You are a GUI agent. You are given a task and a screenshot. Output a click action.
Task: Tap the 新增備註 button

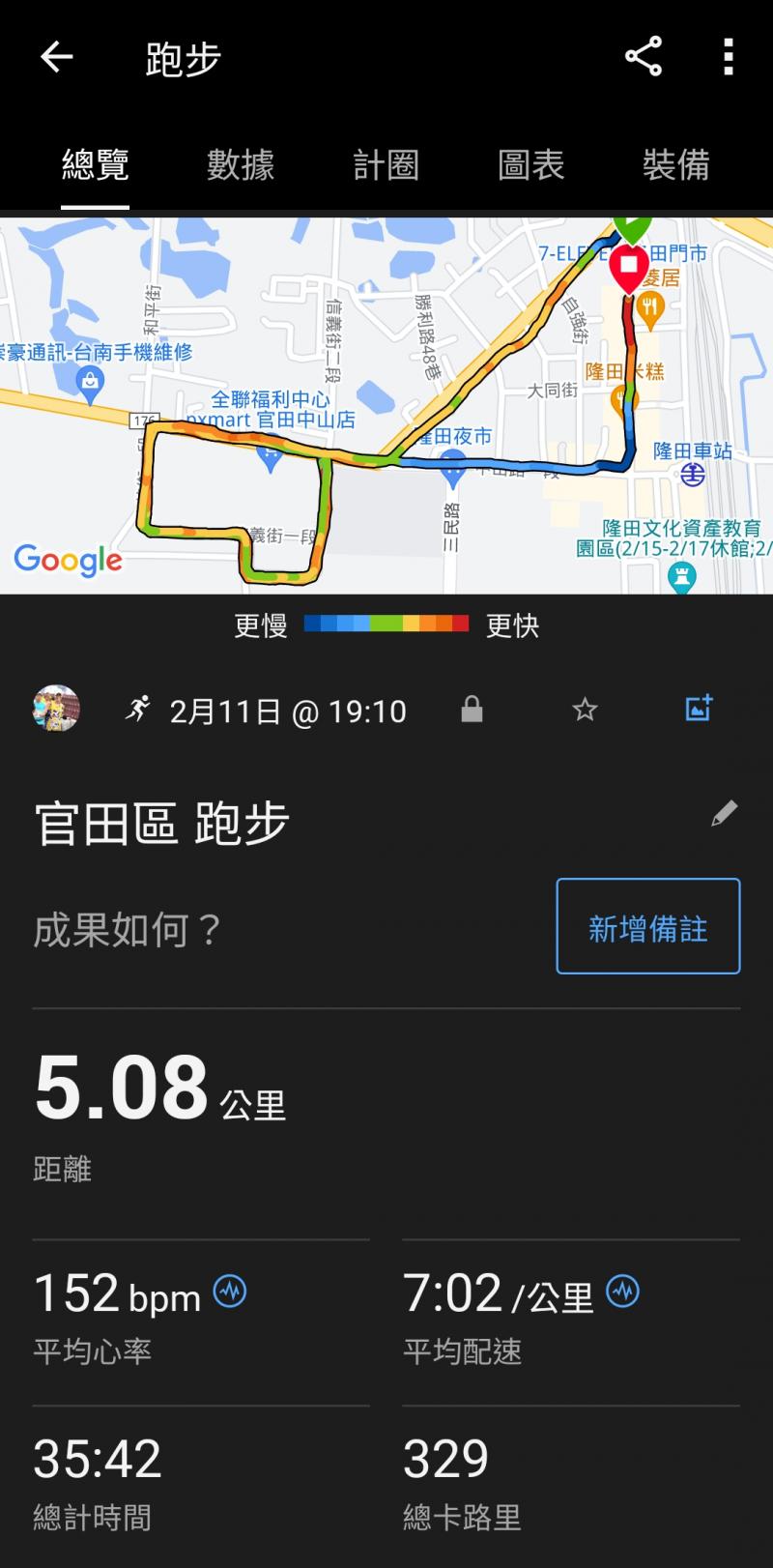[x=647, y=926]
